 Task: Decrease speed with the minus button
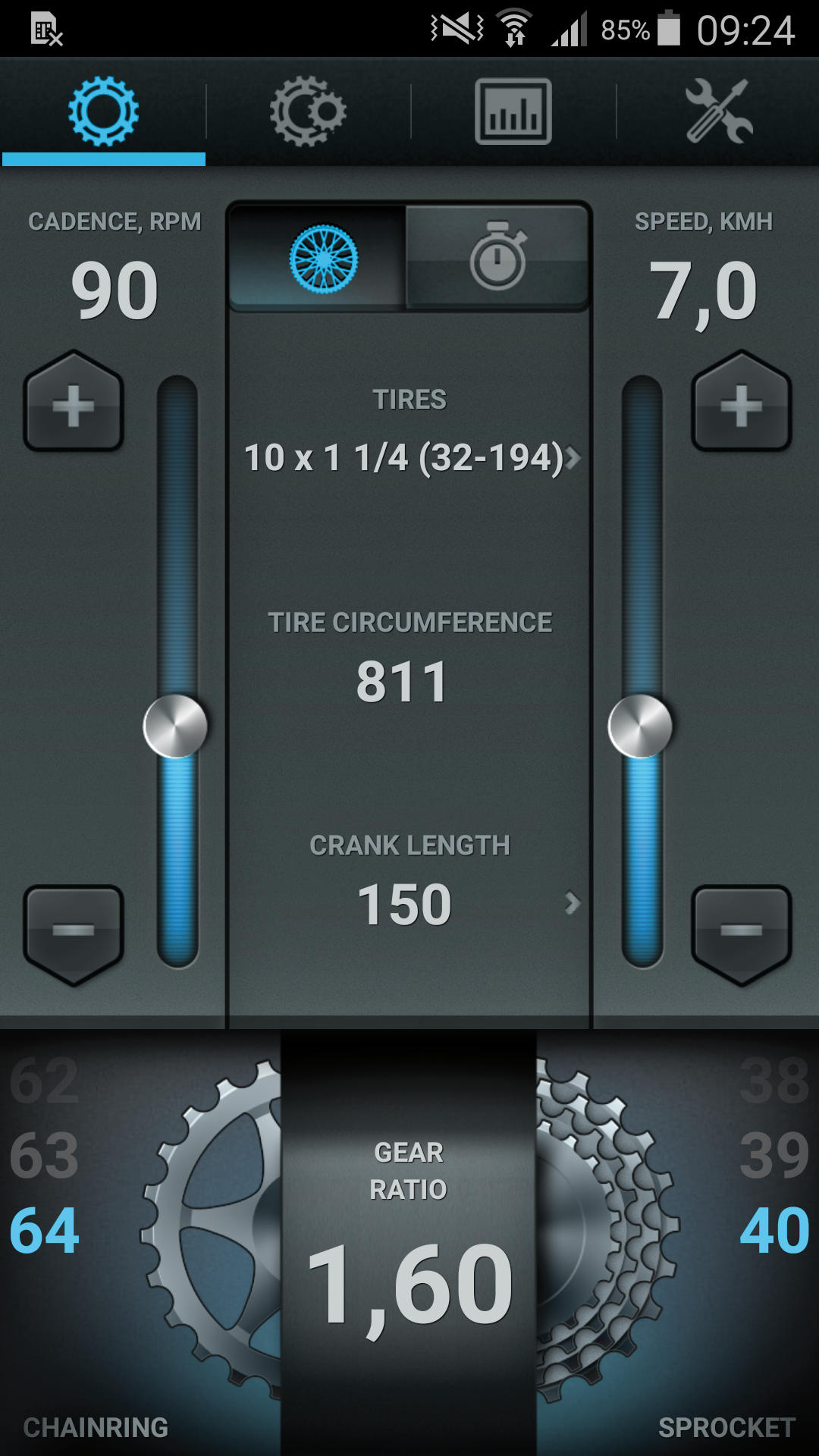pos(741,931)
